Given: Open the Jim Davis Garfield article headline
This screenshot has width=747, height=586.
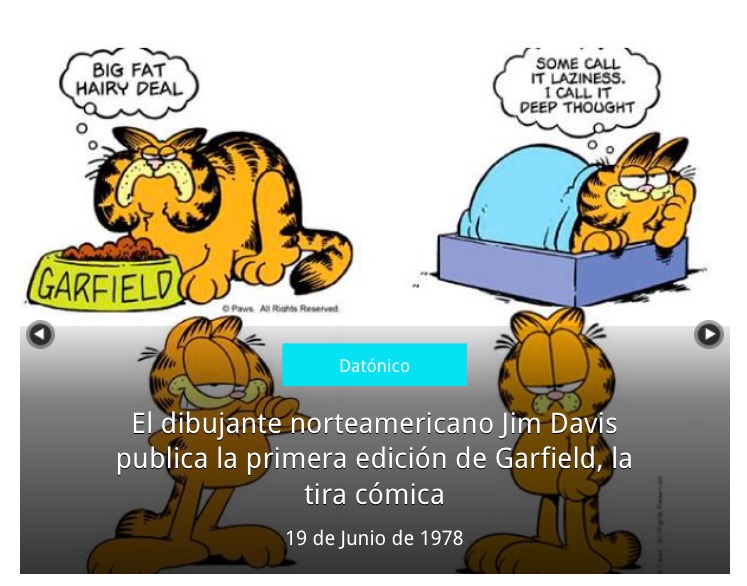Looking at the screenshot, I should coord(374,458).
